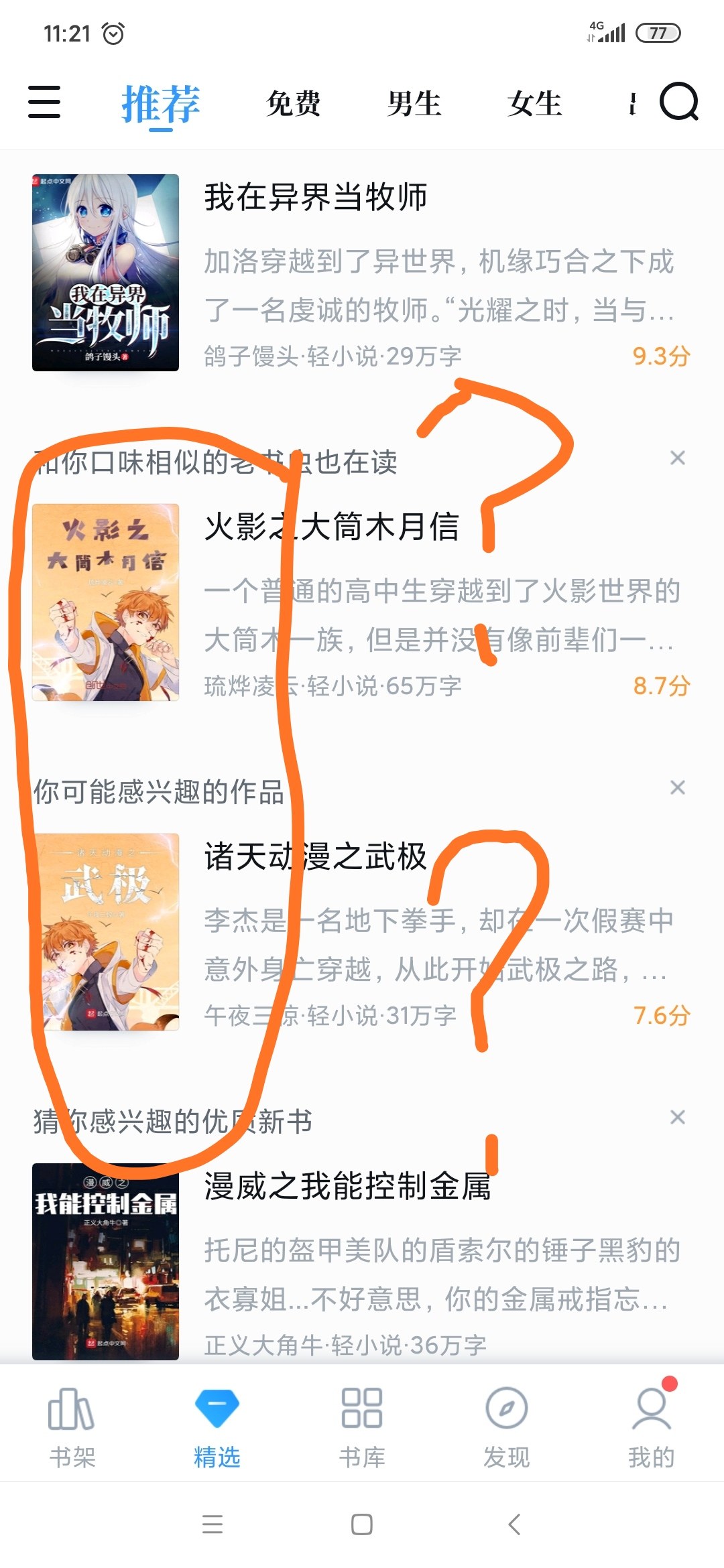Dismiss the 猜你感兴趣的优质新书 recommendation

678,1118
